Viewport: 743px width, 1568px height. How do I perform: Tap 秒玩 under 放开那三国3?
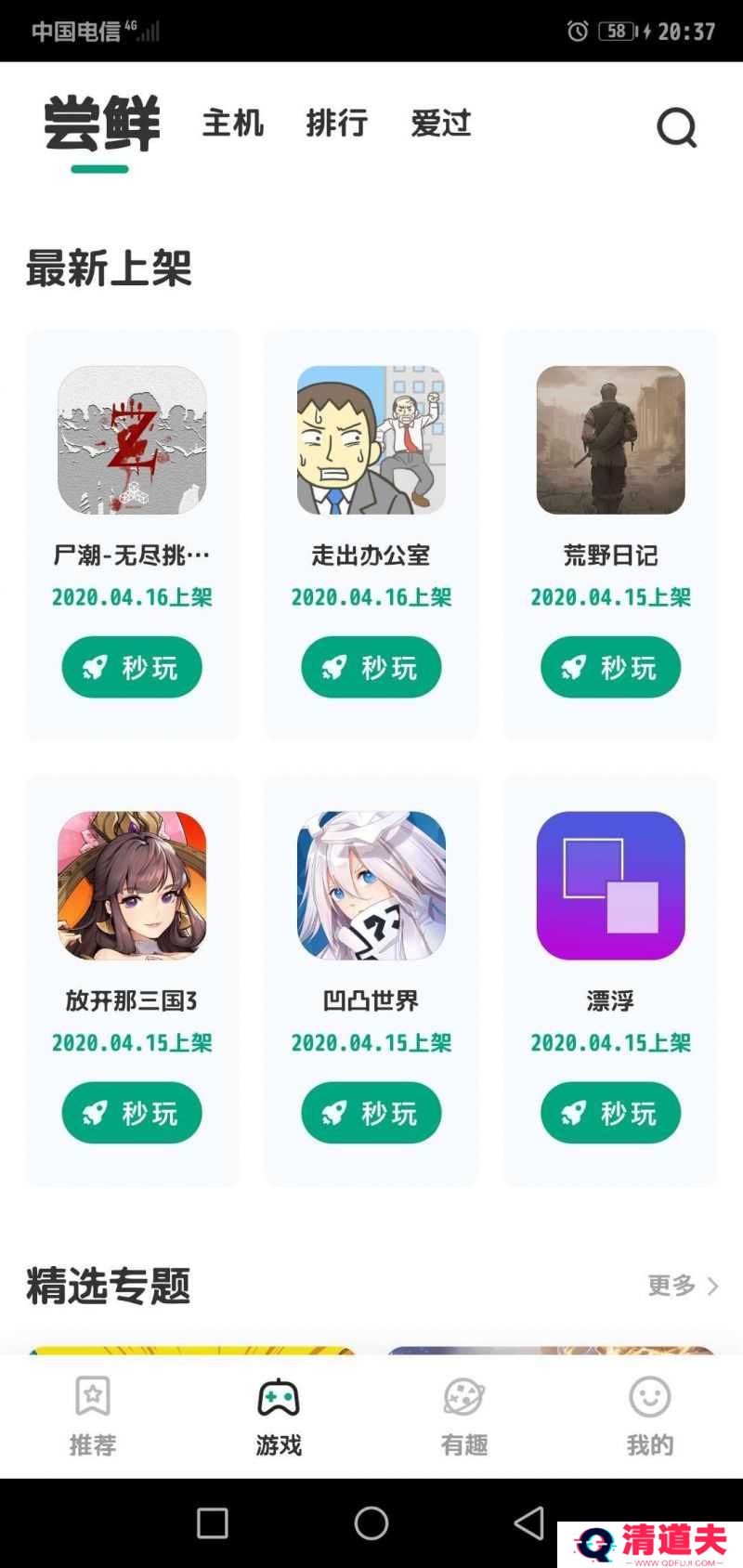pyautogui.click(x=132, y=1113)
